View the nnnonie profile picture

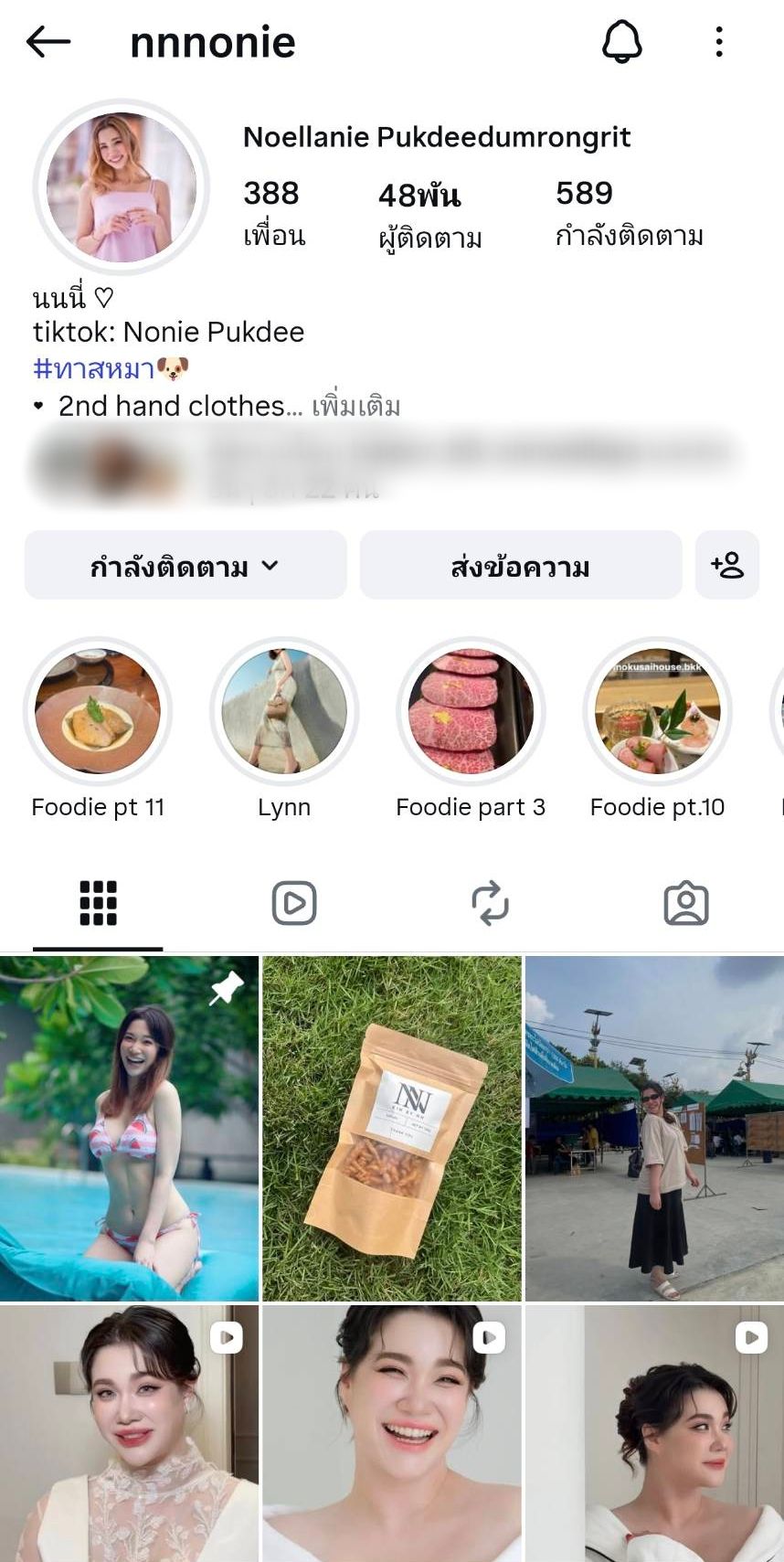coord(122,187)
